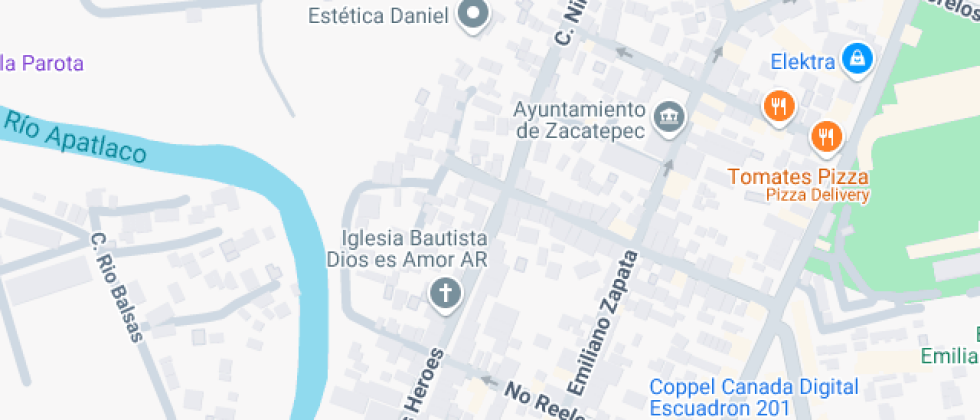View the Tomates Pizza restaurant marker

[x=825, y=137]
